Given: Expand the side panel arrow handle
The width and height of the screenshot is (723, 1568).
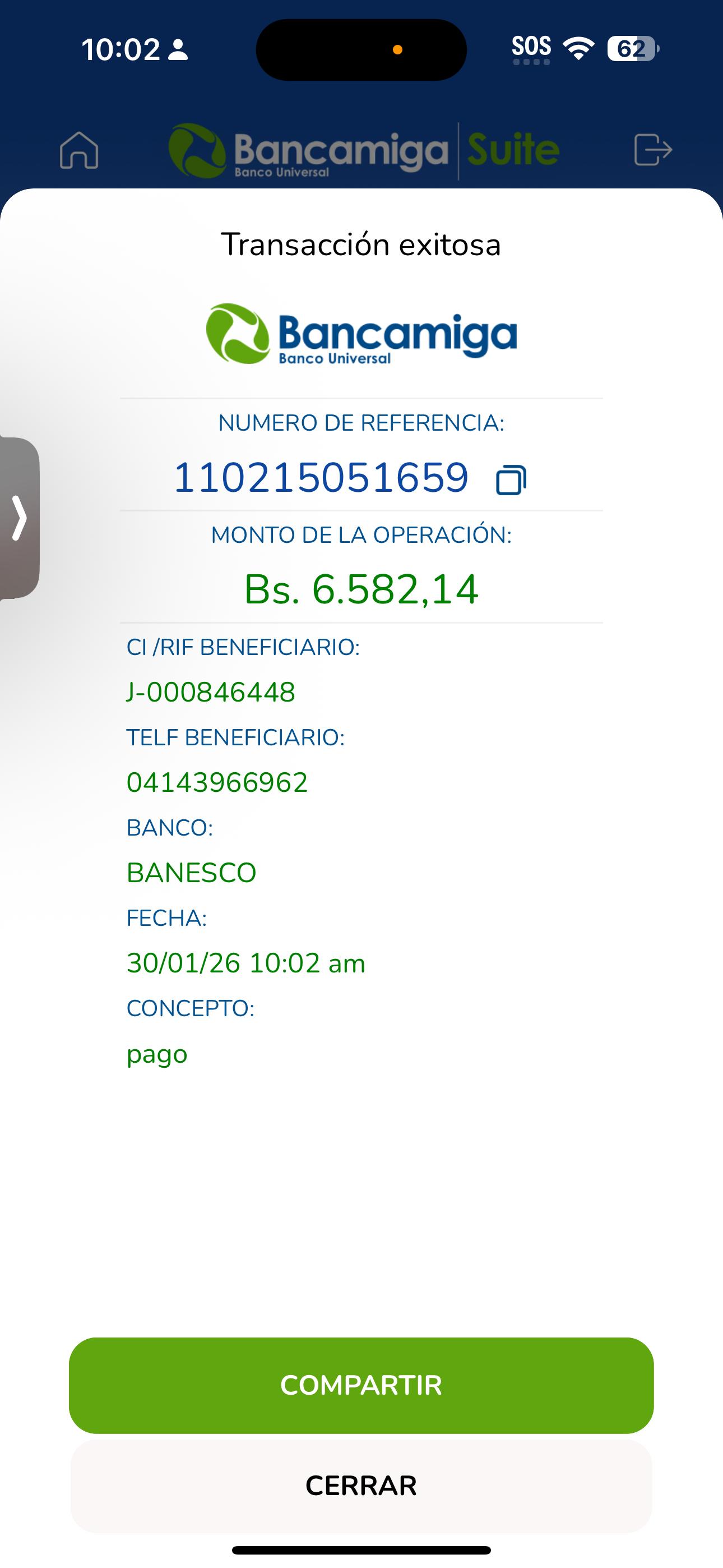Looking at the screenshot, I should [x=20, y=518].
